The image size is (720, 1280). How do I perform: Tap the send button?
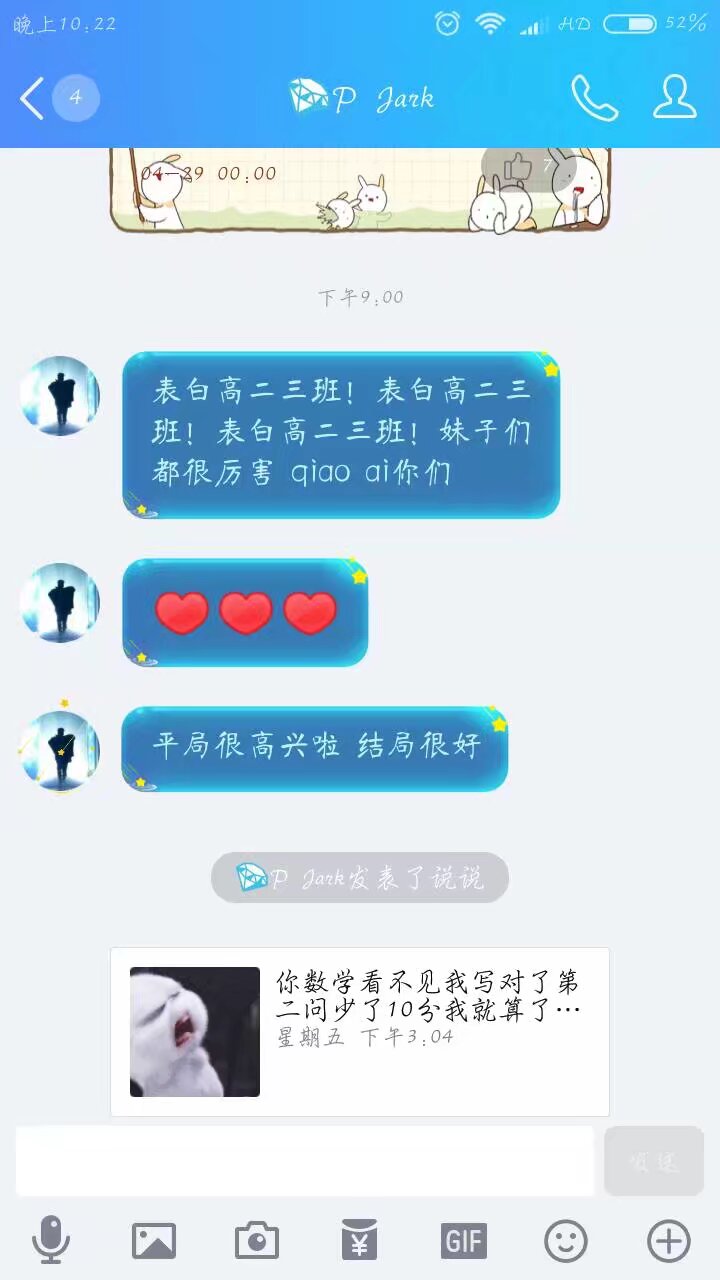point(654,1161)
